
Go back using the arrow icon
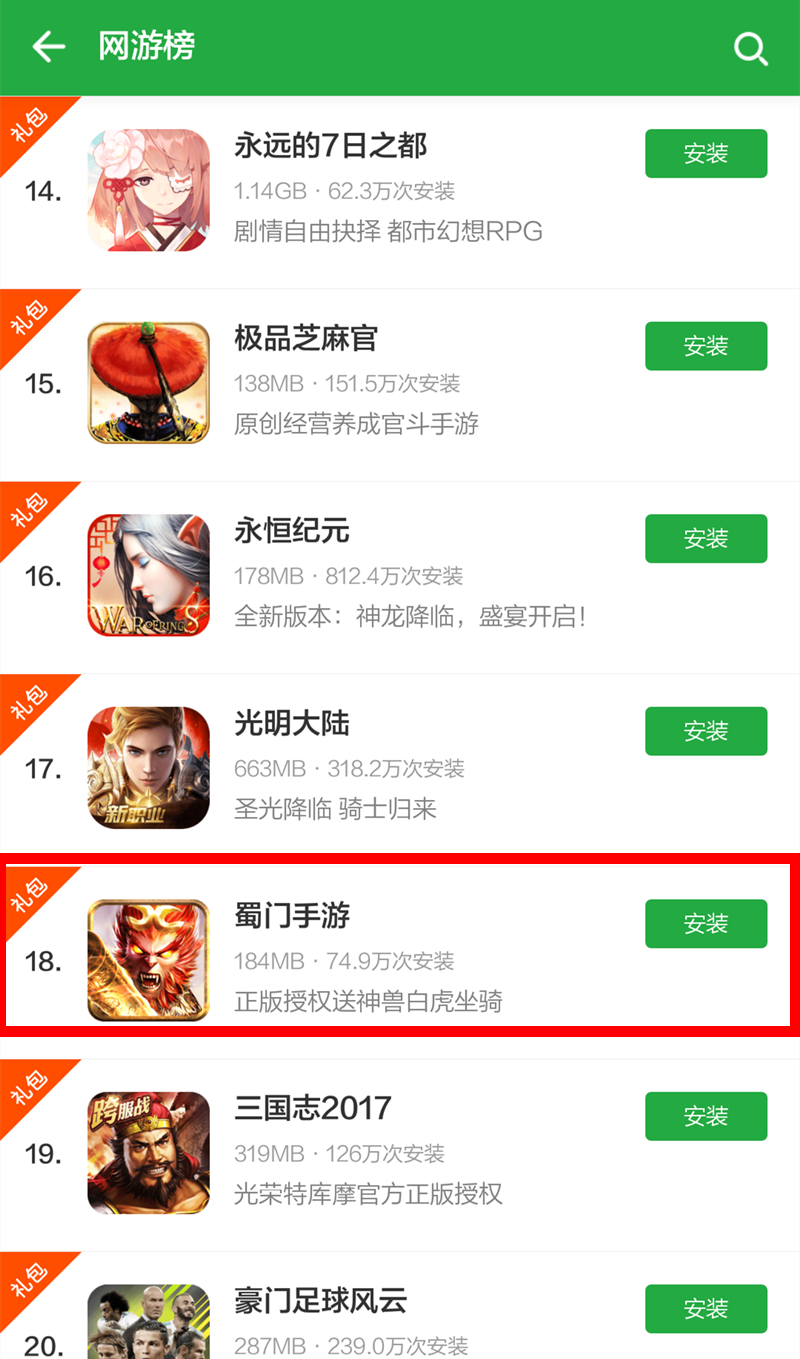pyautogui.click(x=48, y=46)
